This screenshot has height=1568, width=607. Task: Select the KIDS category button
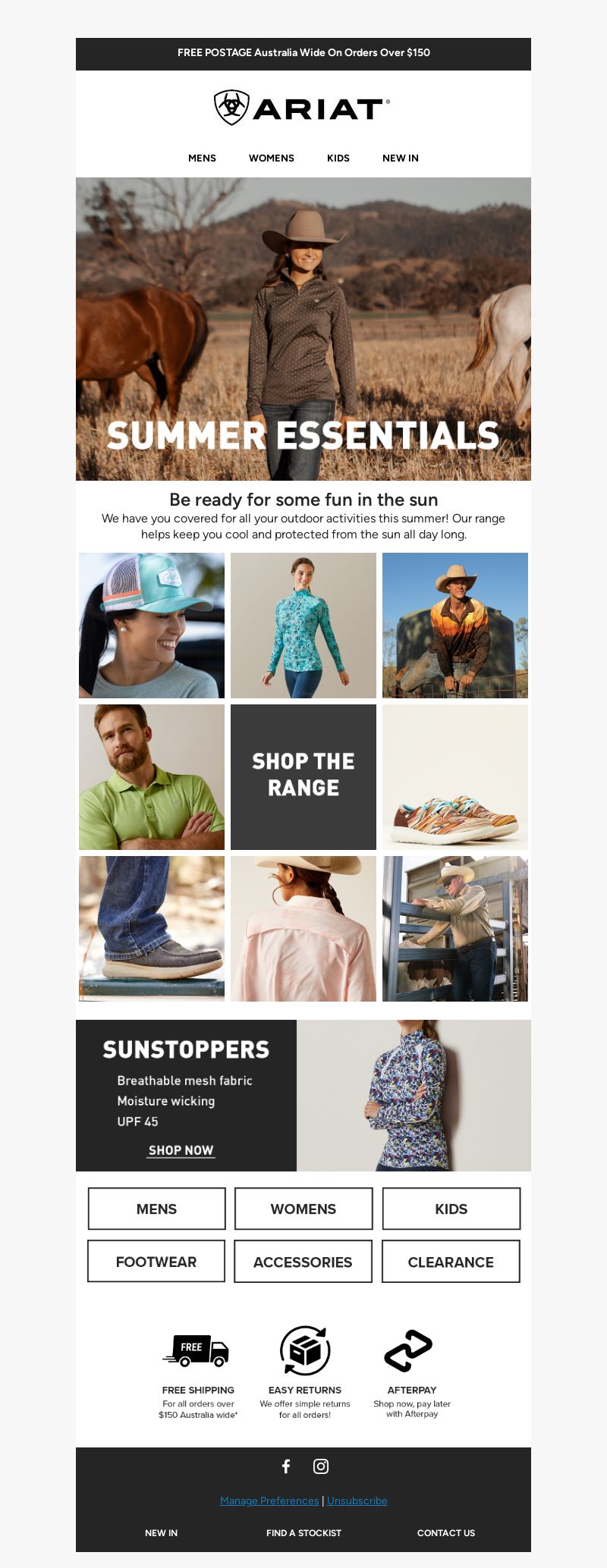coord(451,1209)
